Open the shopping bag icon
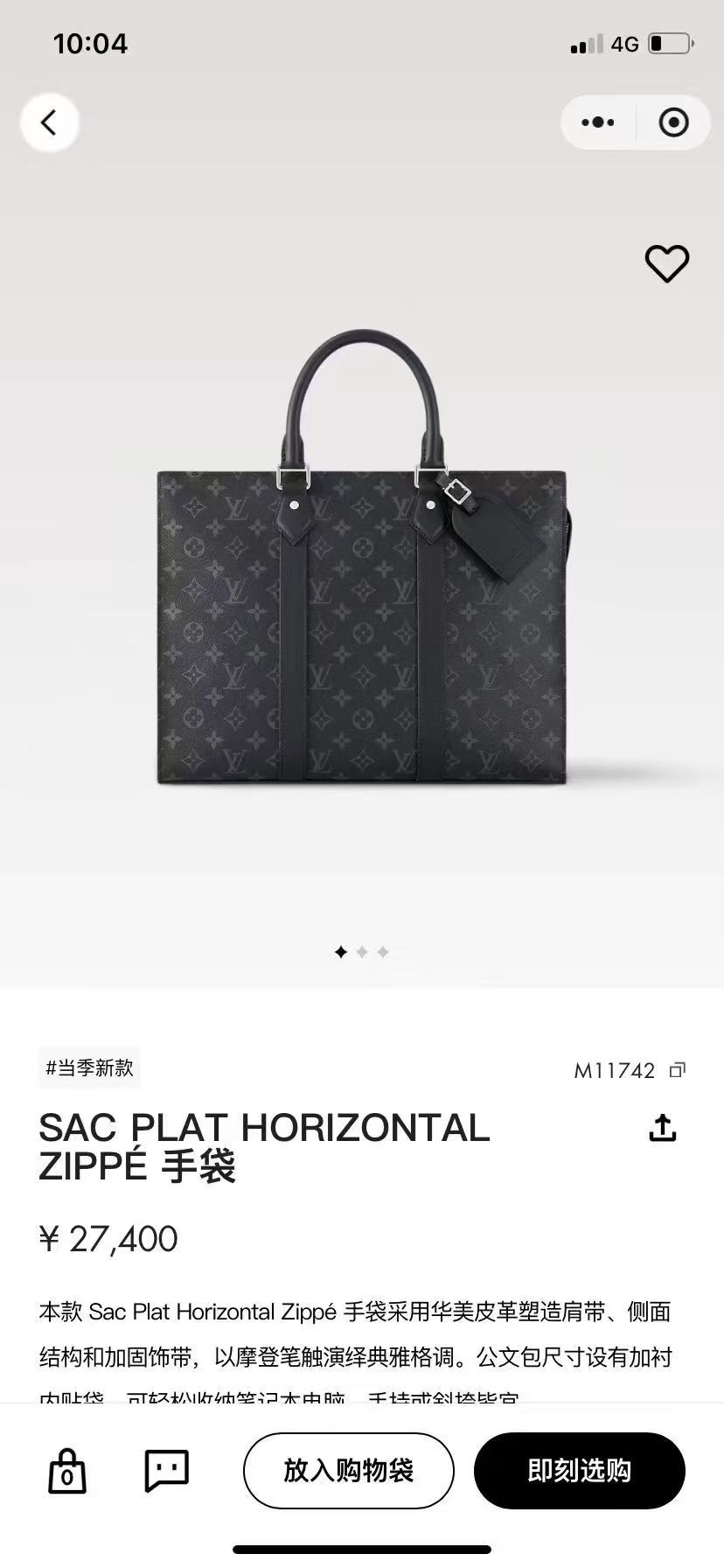 tap(67, 1470)
